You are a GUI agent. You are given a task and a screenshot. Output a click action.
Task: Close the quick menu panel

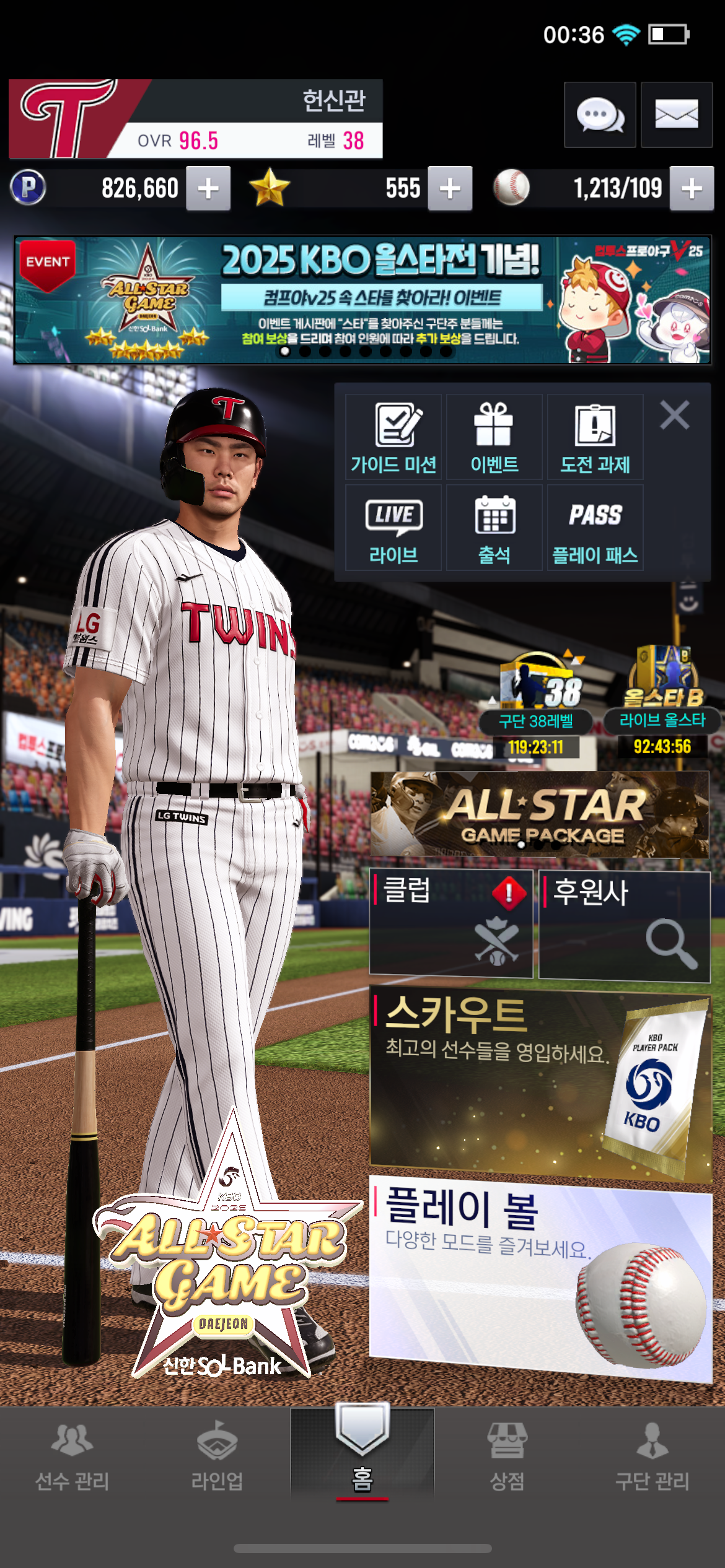(674, 415)
